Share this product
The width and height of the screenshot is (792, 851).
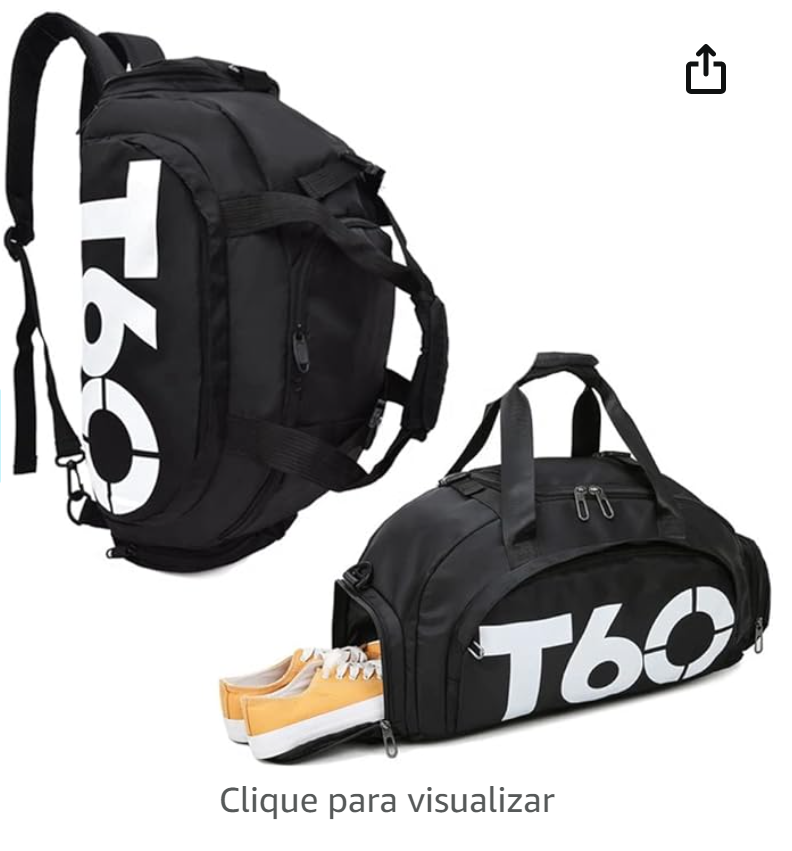click(705, 69)
